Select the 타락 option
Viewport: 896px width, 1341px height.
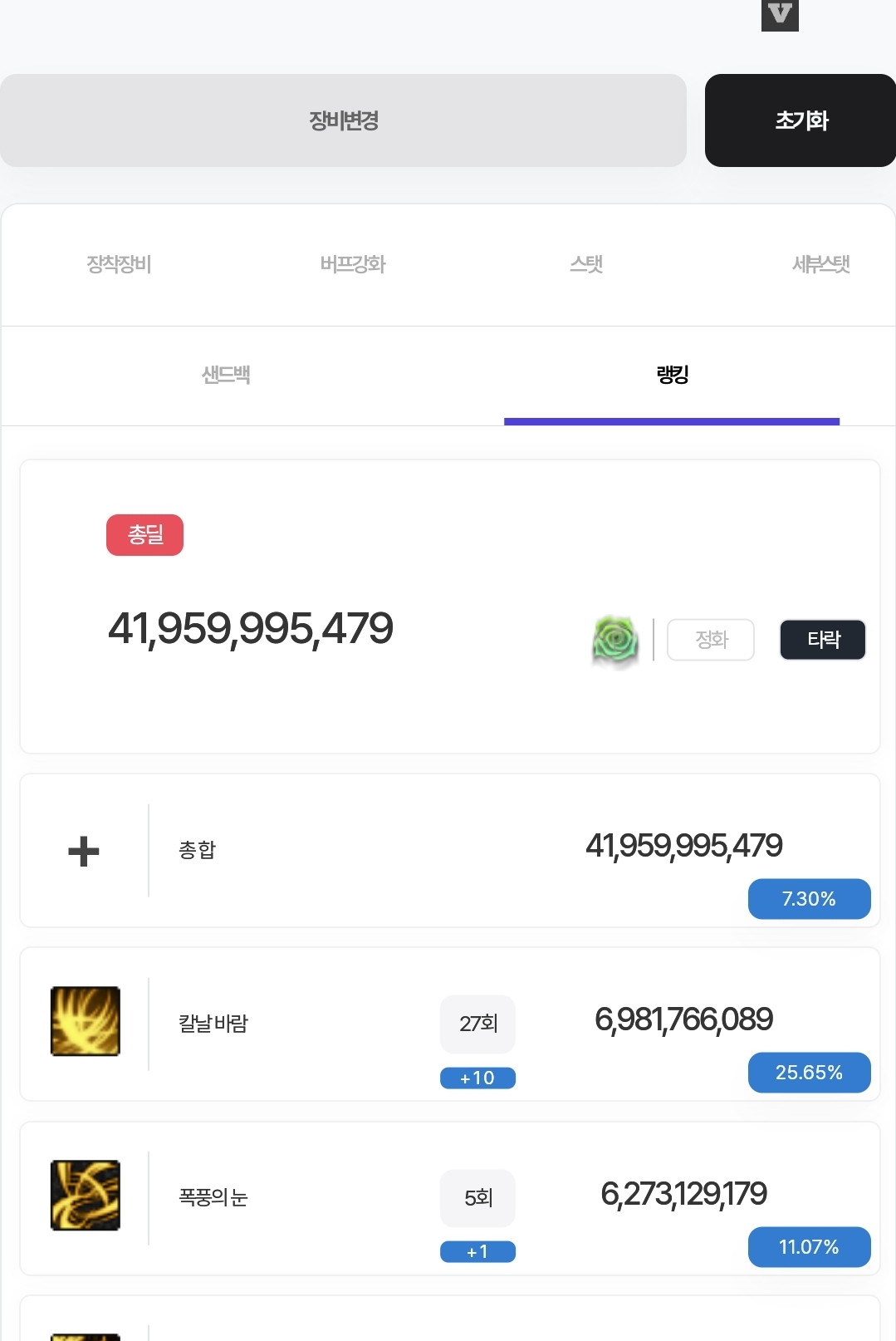(823, 640)
